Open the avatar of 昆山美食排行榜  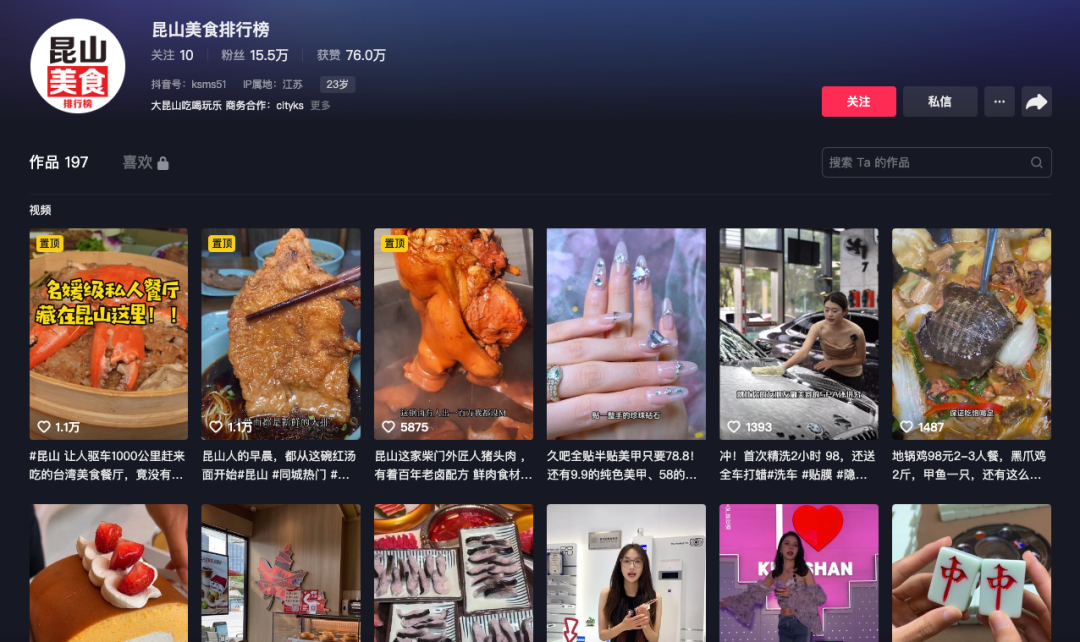tap(78, 66)
